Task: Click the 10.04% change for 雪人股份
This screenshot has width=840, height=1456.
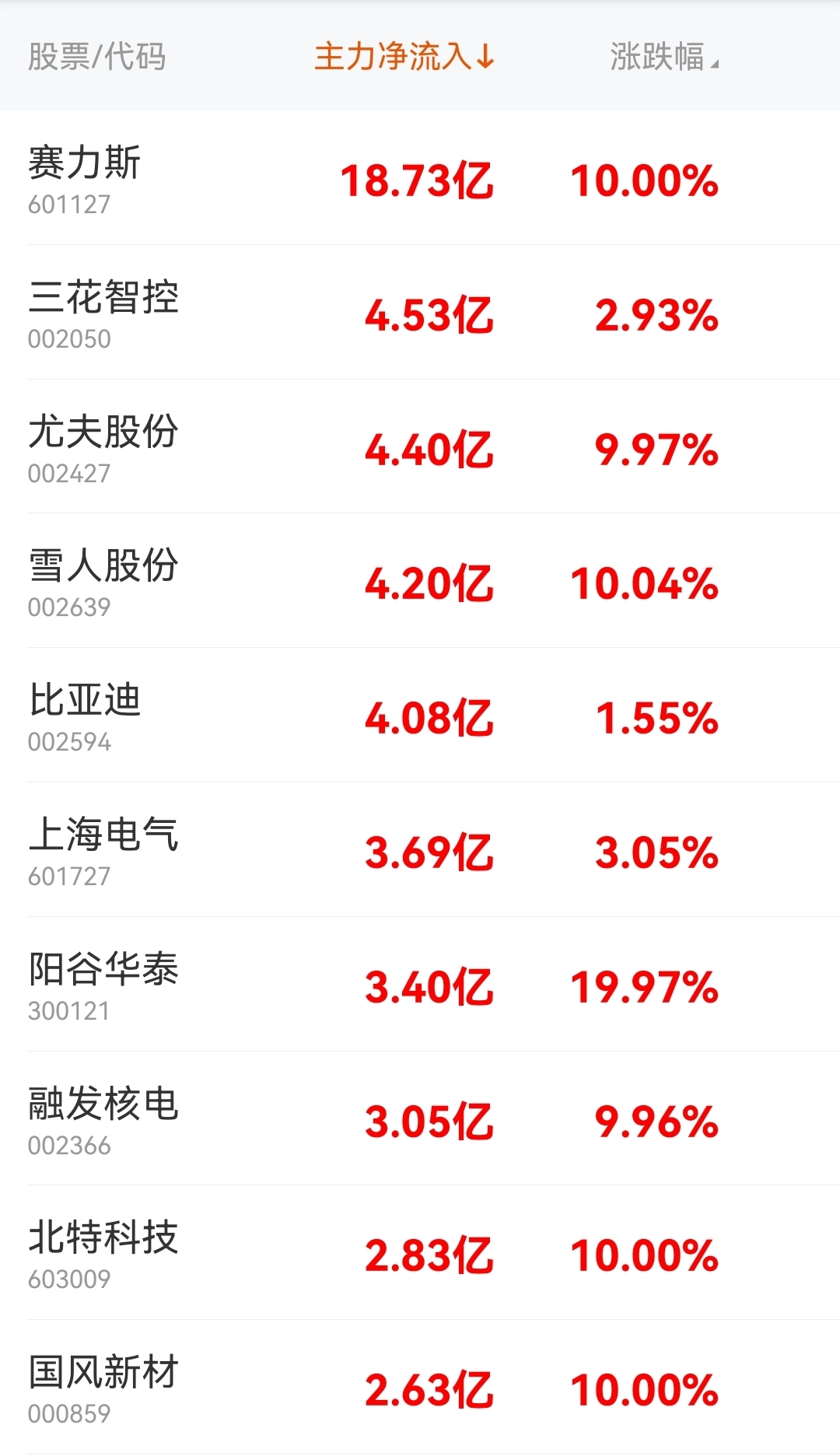Action: pos(642,582)
